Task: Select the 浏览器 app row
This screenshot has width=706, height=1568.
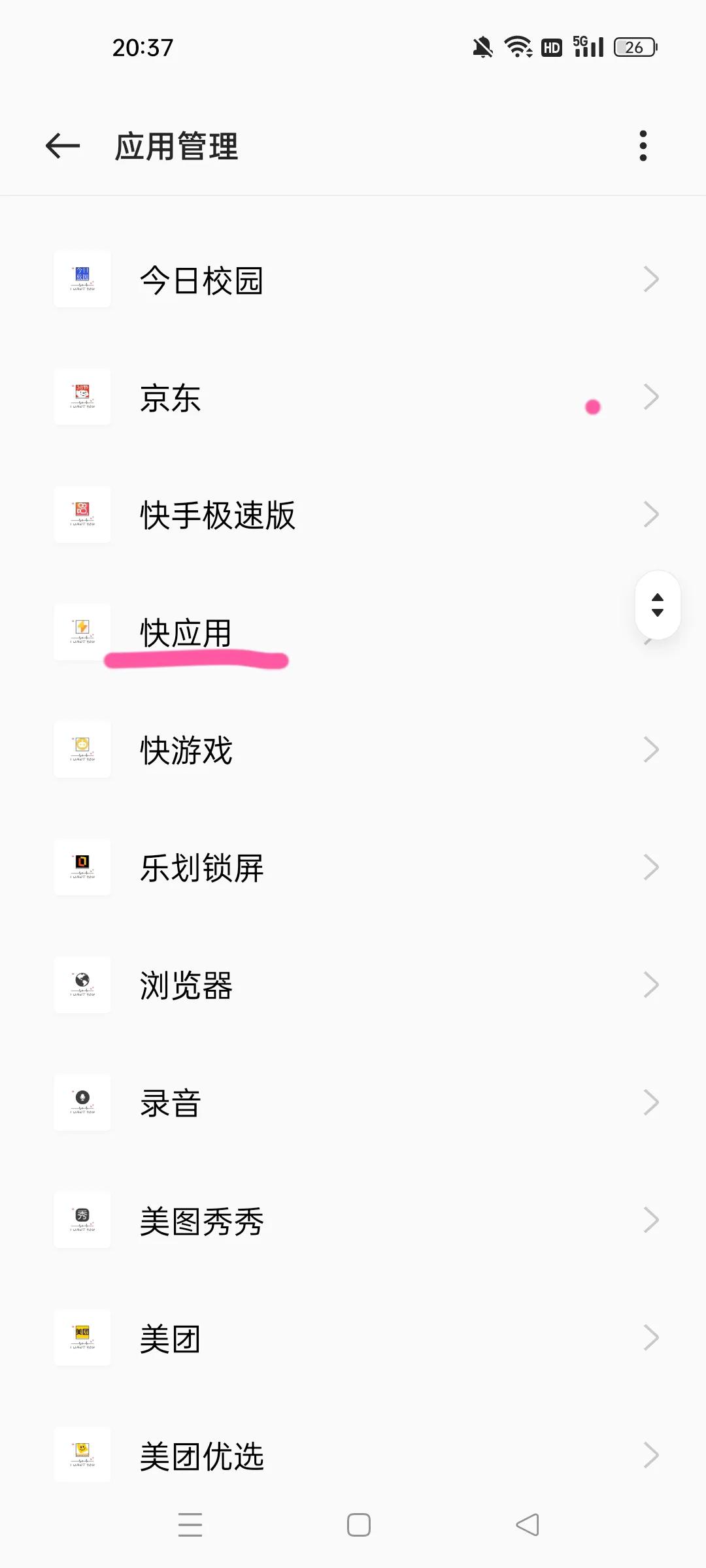Action: tap(353, 985)
